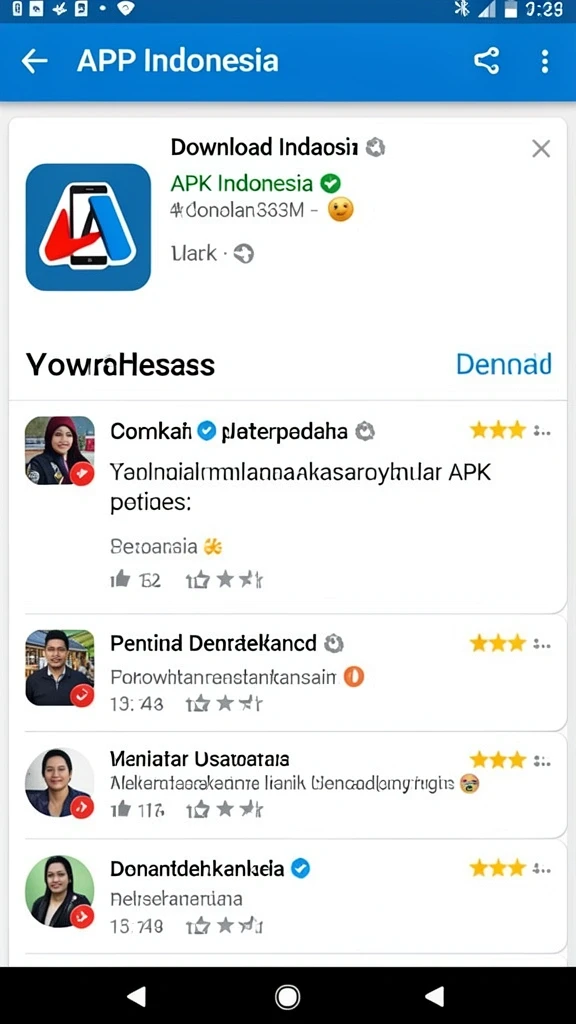Go back using the app bar arrow

pos(35,61)
